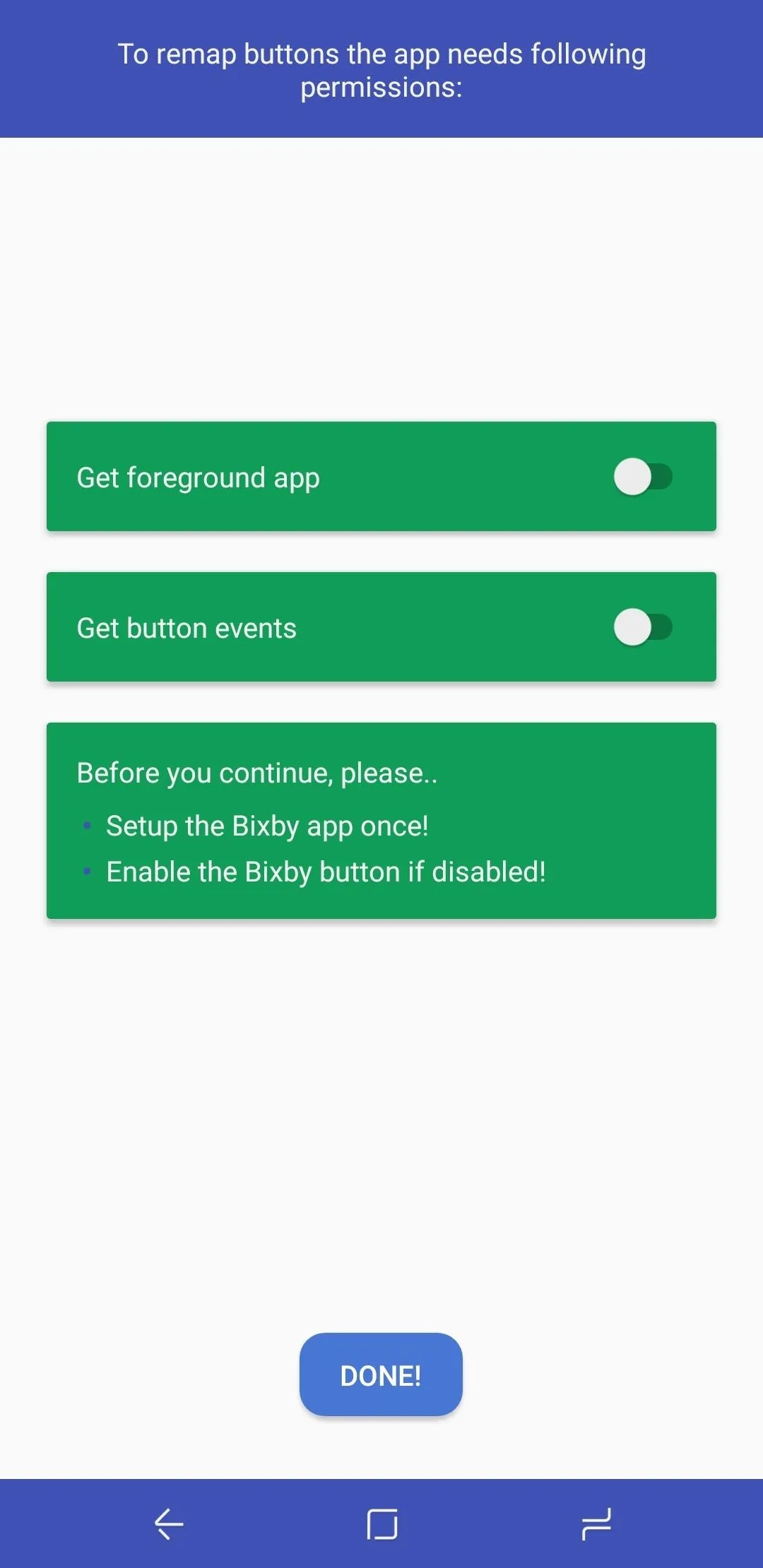
Task: Turn on the Get button events switch
Action: pyautogui.click(x=643, y=627)
